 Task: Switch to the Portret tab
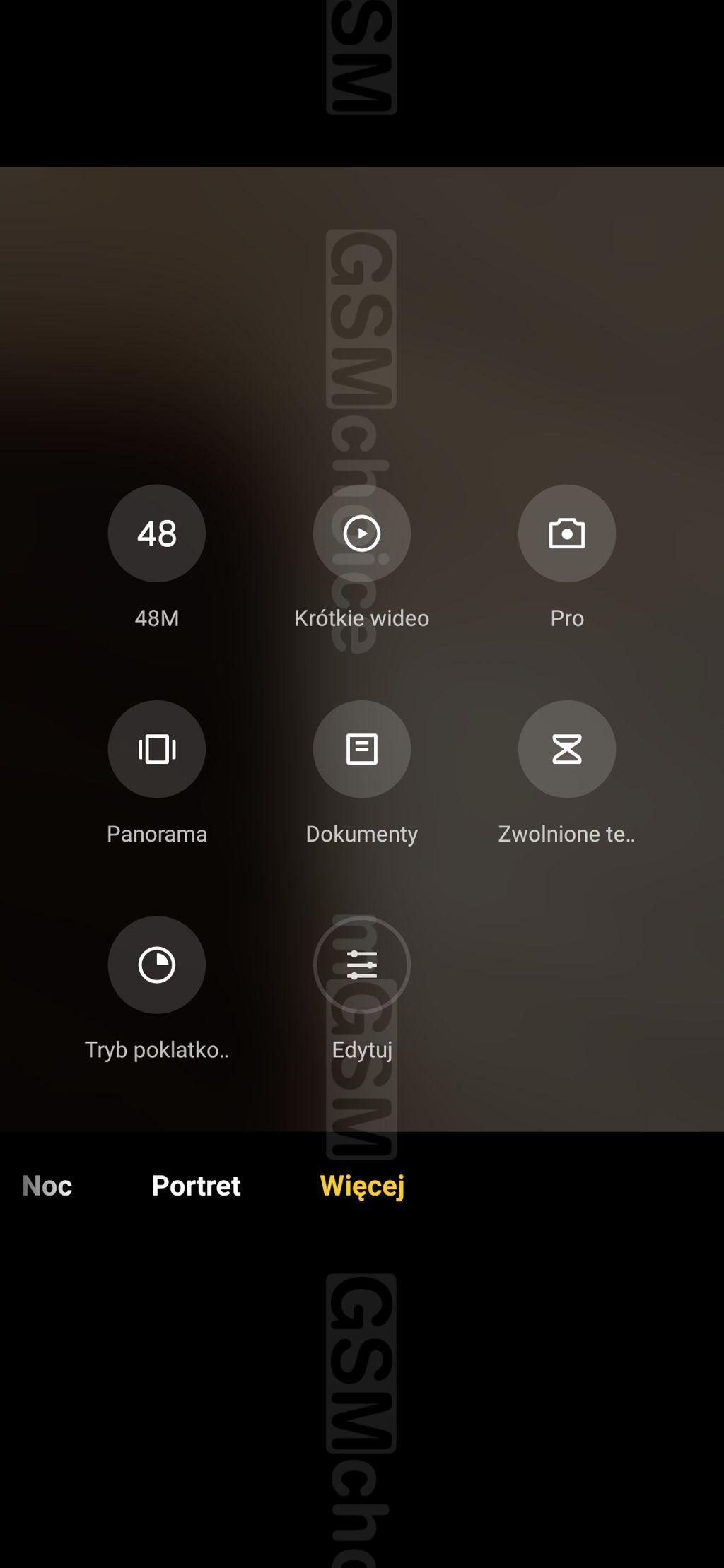click(x=196, y=1186)
